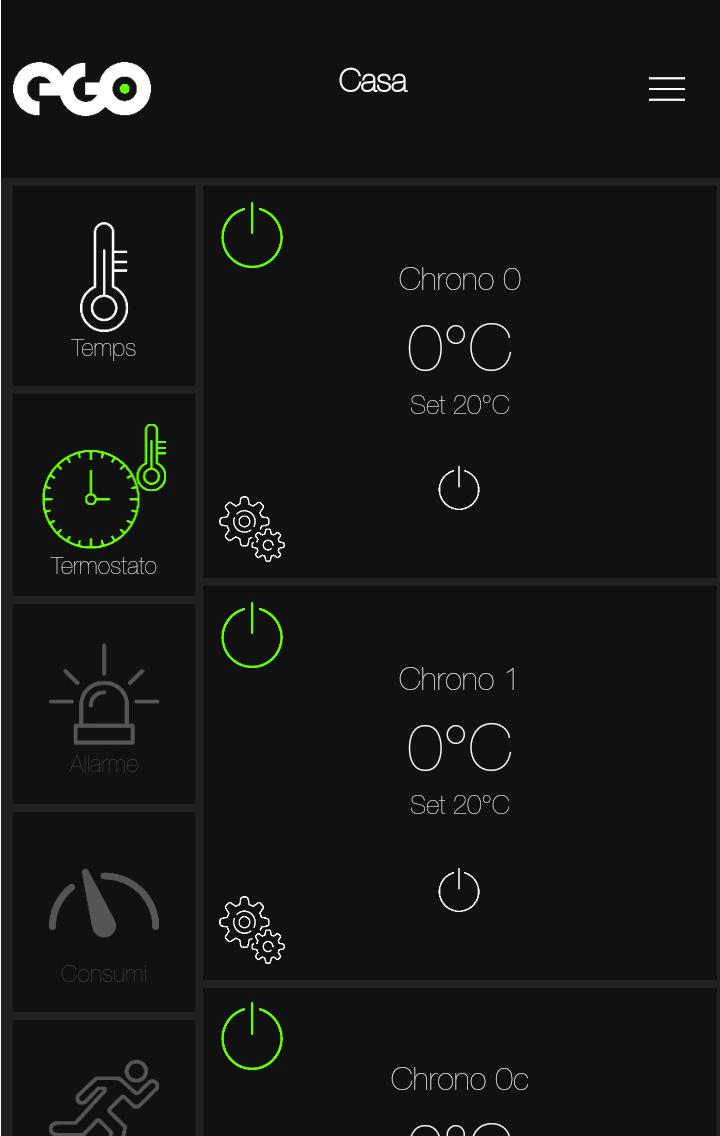Tap the white power icon under Chrono 1
Screen dimensions: 720x1136
coord(459,890)
